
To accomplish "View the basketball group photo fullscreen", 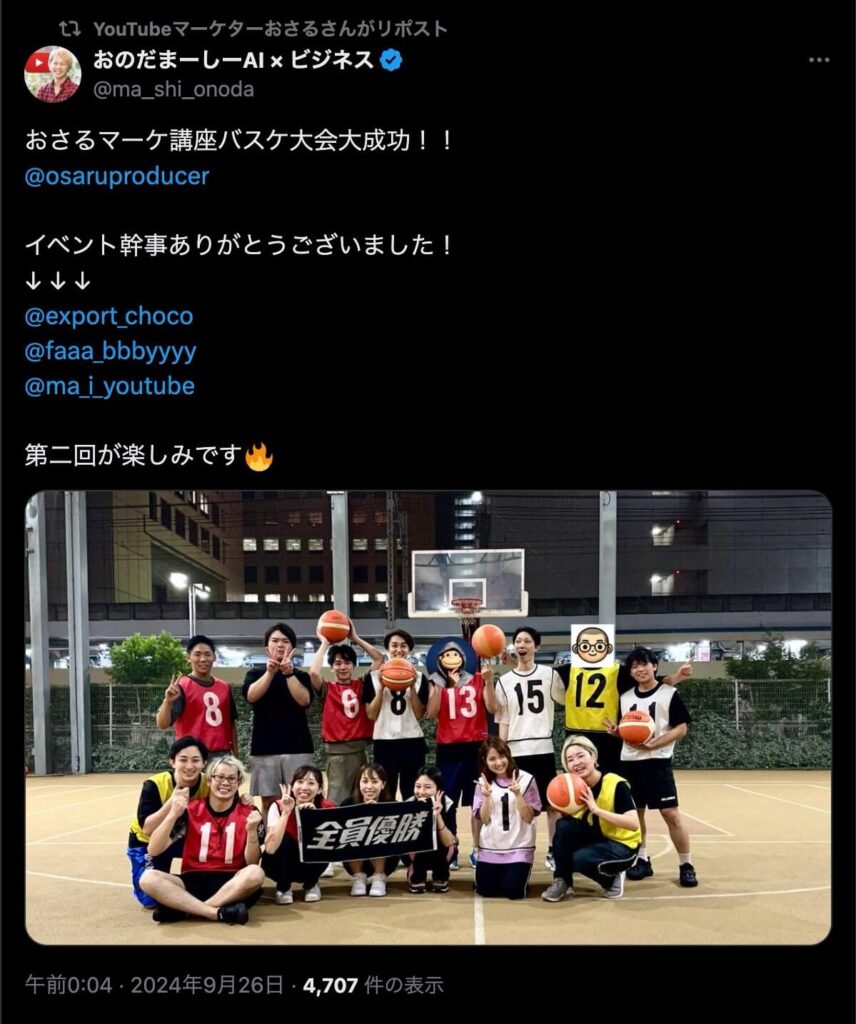I will [x=428, y=717].
